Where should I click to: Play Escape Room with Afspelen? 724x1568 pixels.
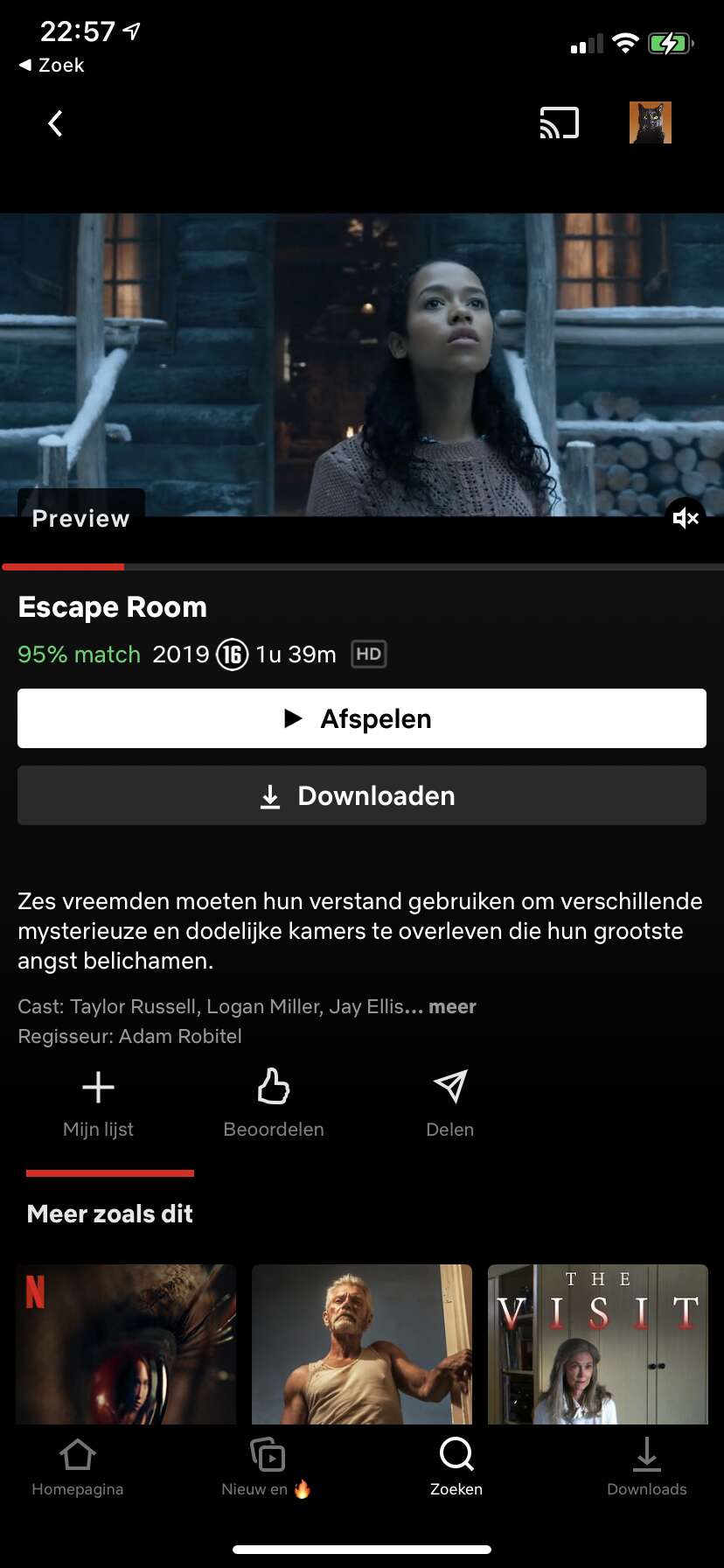362,718
